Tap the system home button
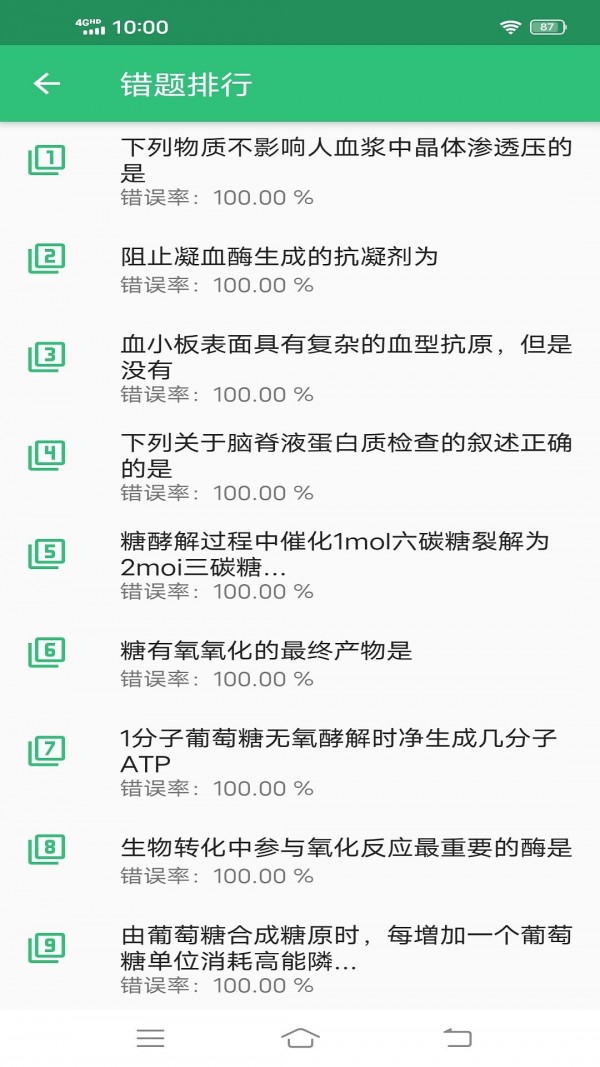This screenshot has height=1067, width=600. click(300, 1038)
